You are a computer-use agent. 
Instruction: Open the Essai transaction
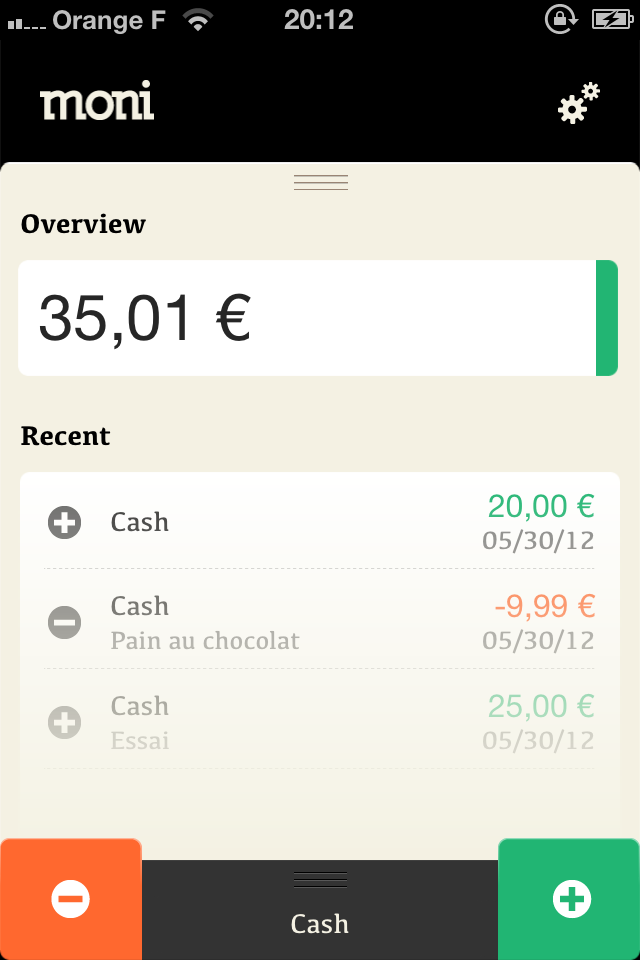coord(320,722)
